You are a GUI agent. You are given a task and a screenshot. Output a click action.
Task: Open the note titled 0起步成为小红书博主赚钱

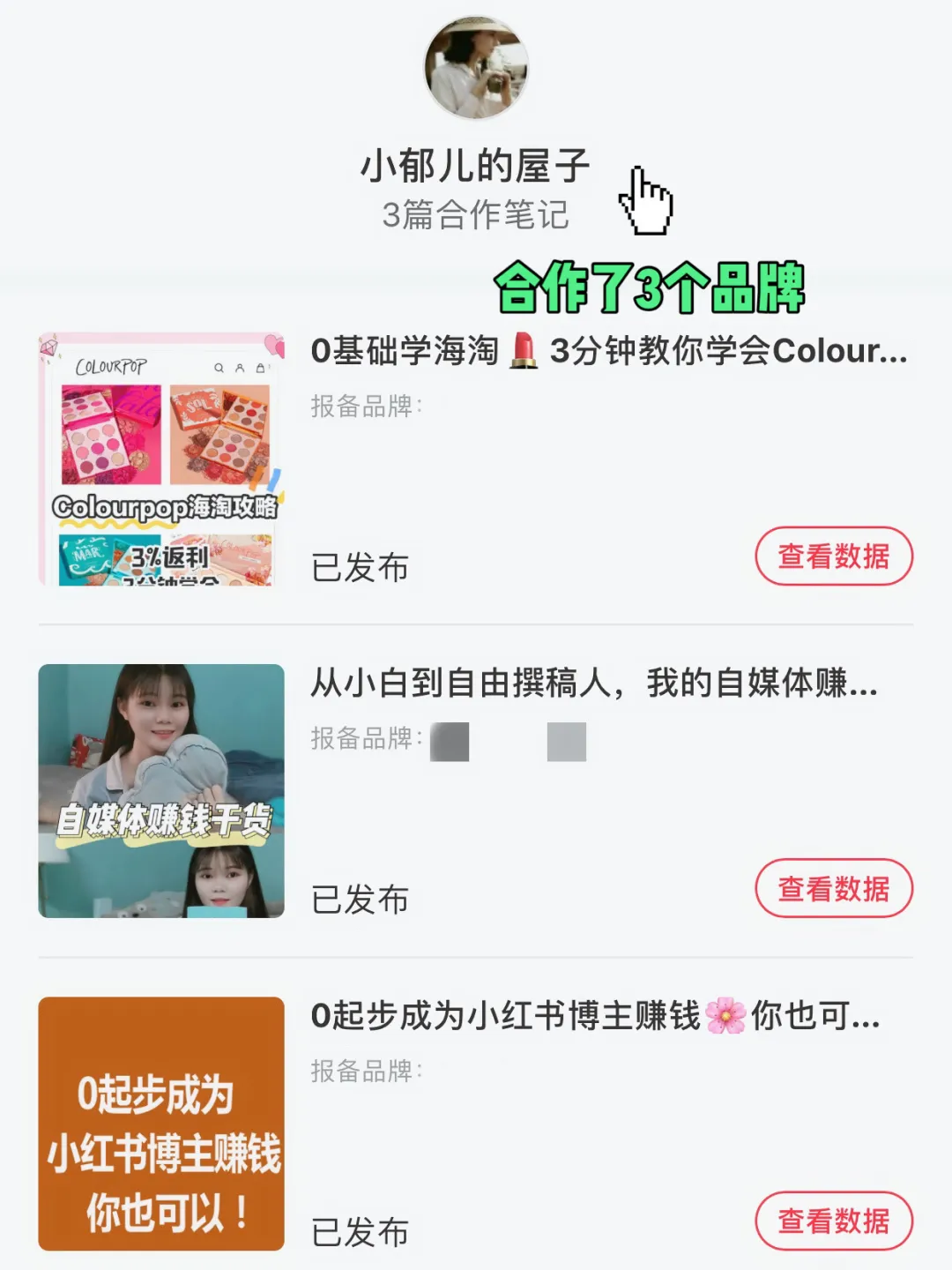(595, 1019)
